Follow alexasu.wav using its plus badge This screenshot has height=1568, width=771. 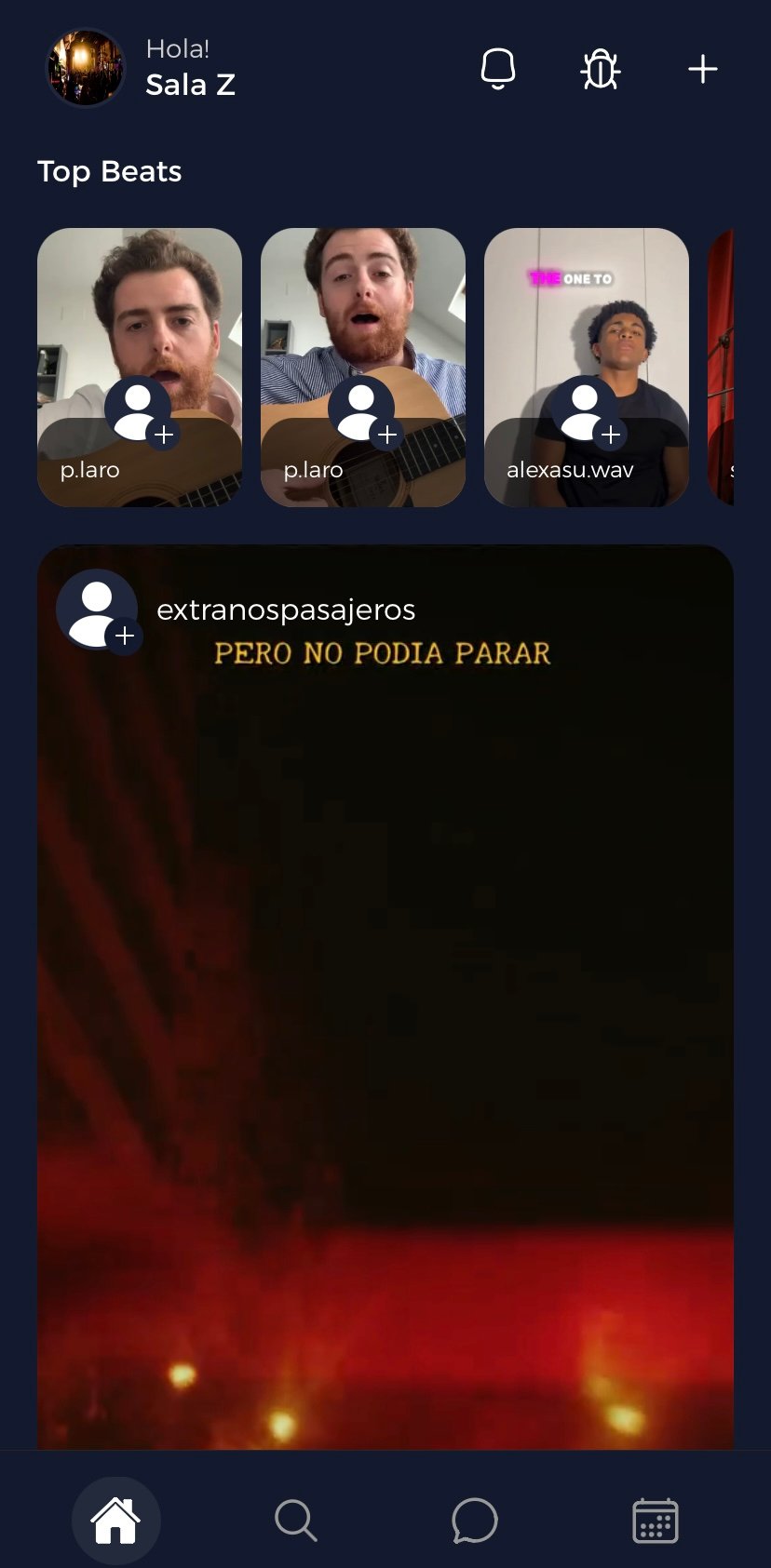point(611,434)
